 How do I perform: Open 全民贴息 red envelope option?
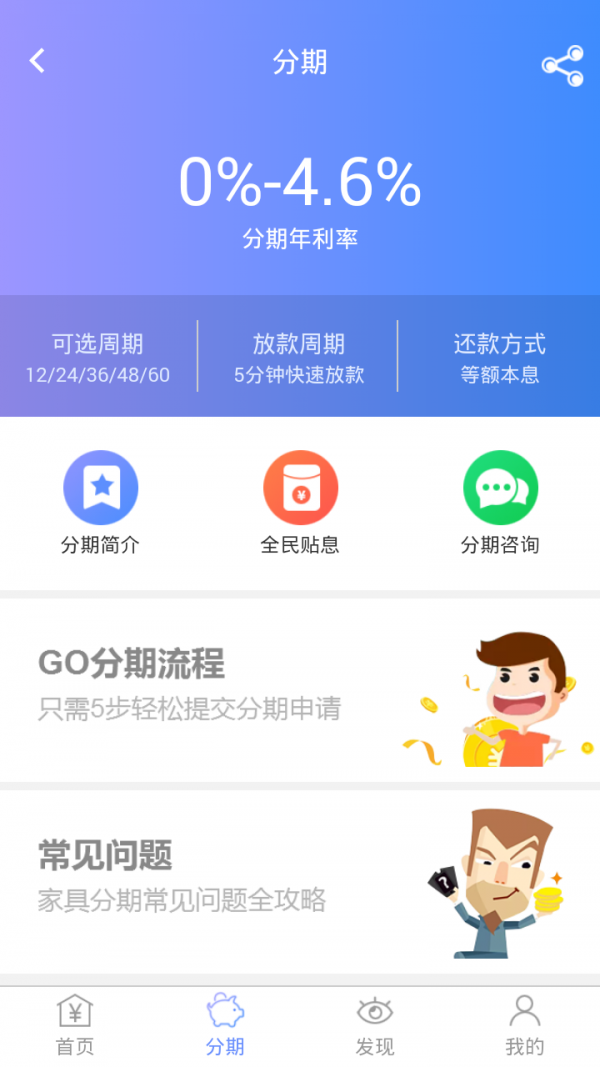(x=300, y=502)
